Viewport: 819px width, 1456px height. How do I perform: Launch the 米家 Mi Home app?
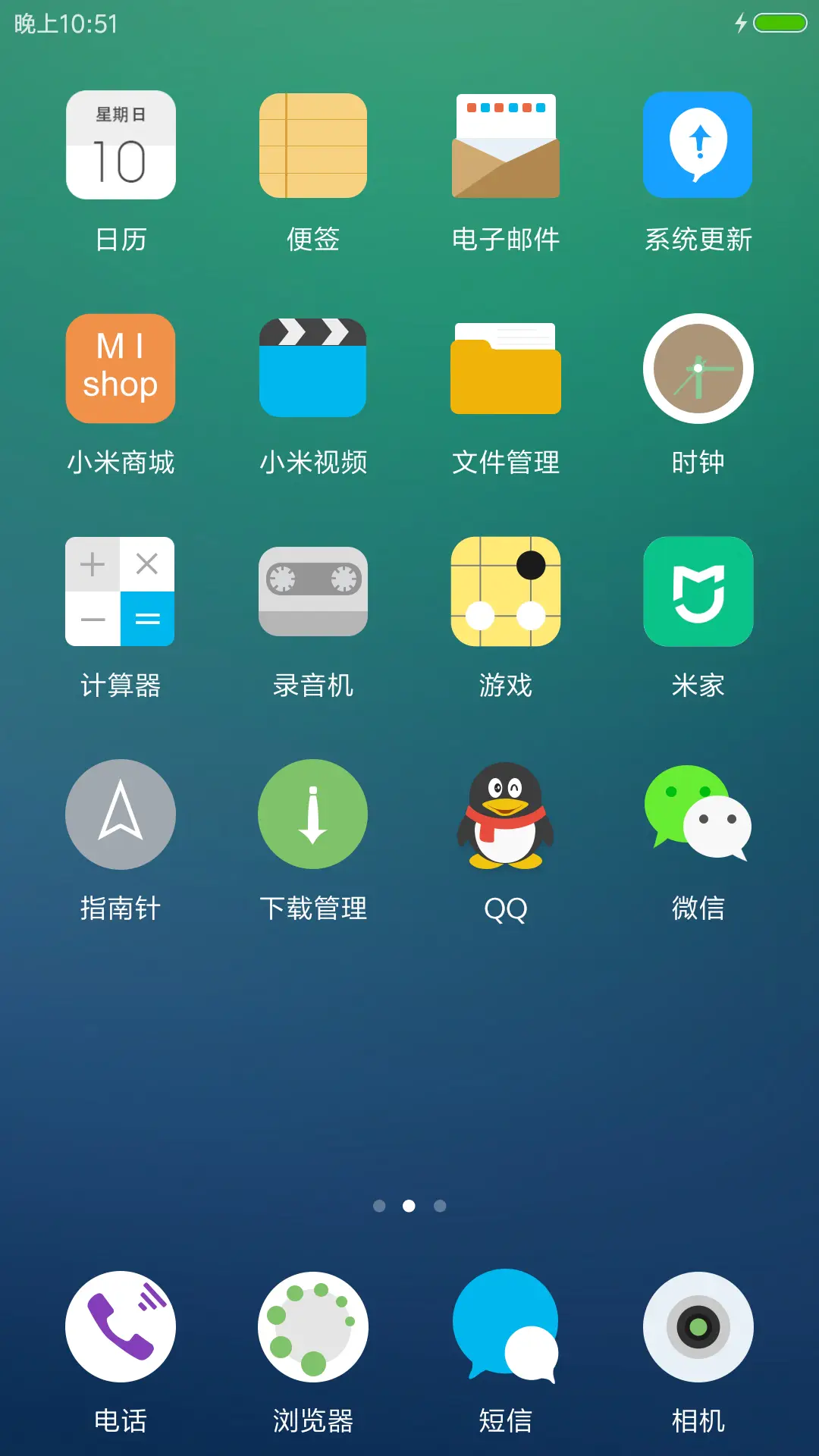pos(698,591)
